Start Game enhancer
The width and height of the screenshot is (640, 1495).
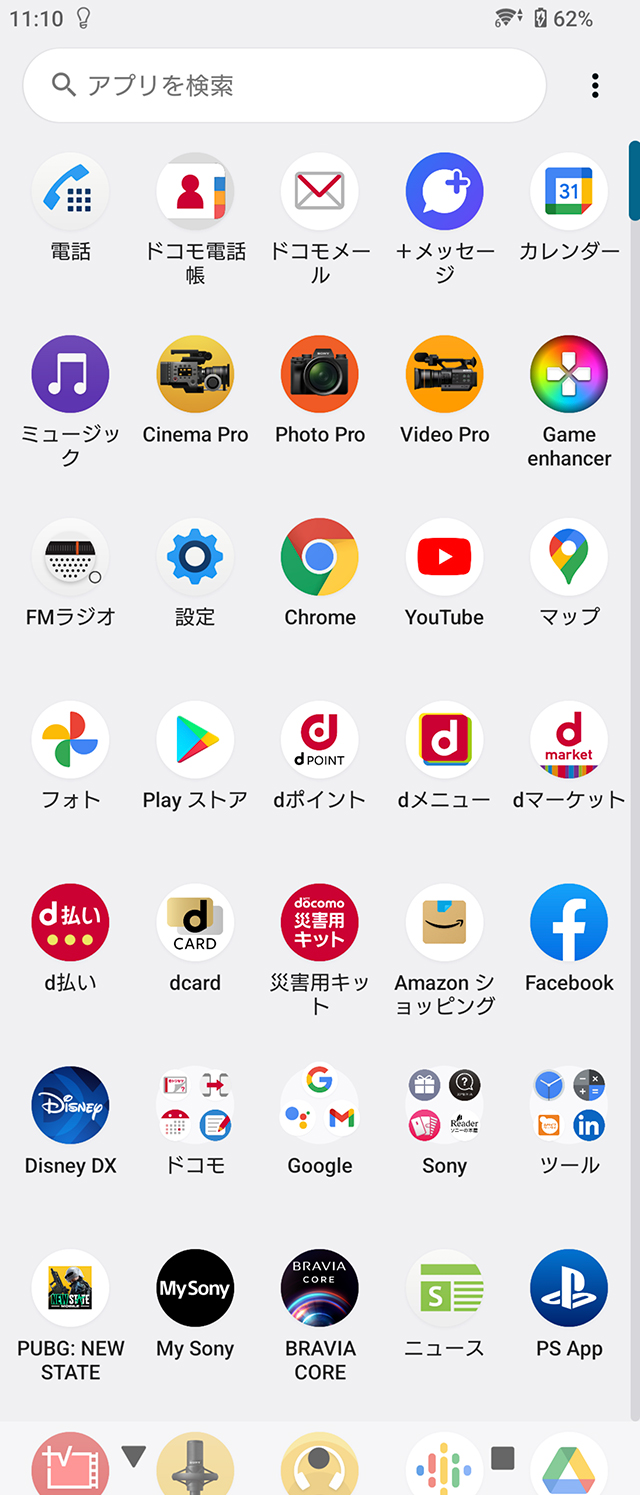pos(569,375)
